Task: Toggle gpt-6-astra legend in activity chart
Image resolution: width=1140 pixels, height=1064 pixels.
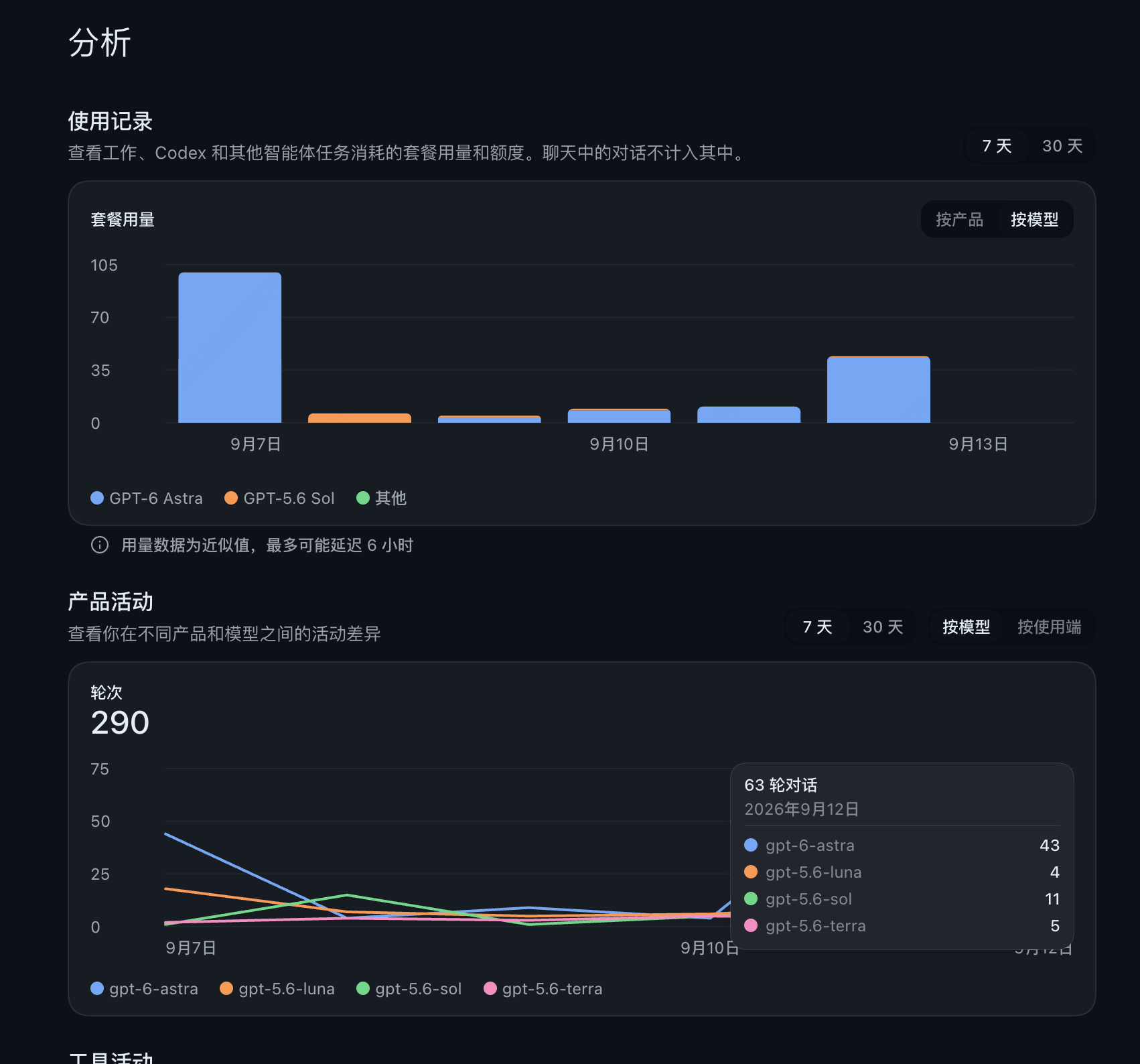Action: (144, 989)
